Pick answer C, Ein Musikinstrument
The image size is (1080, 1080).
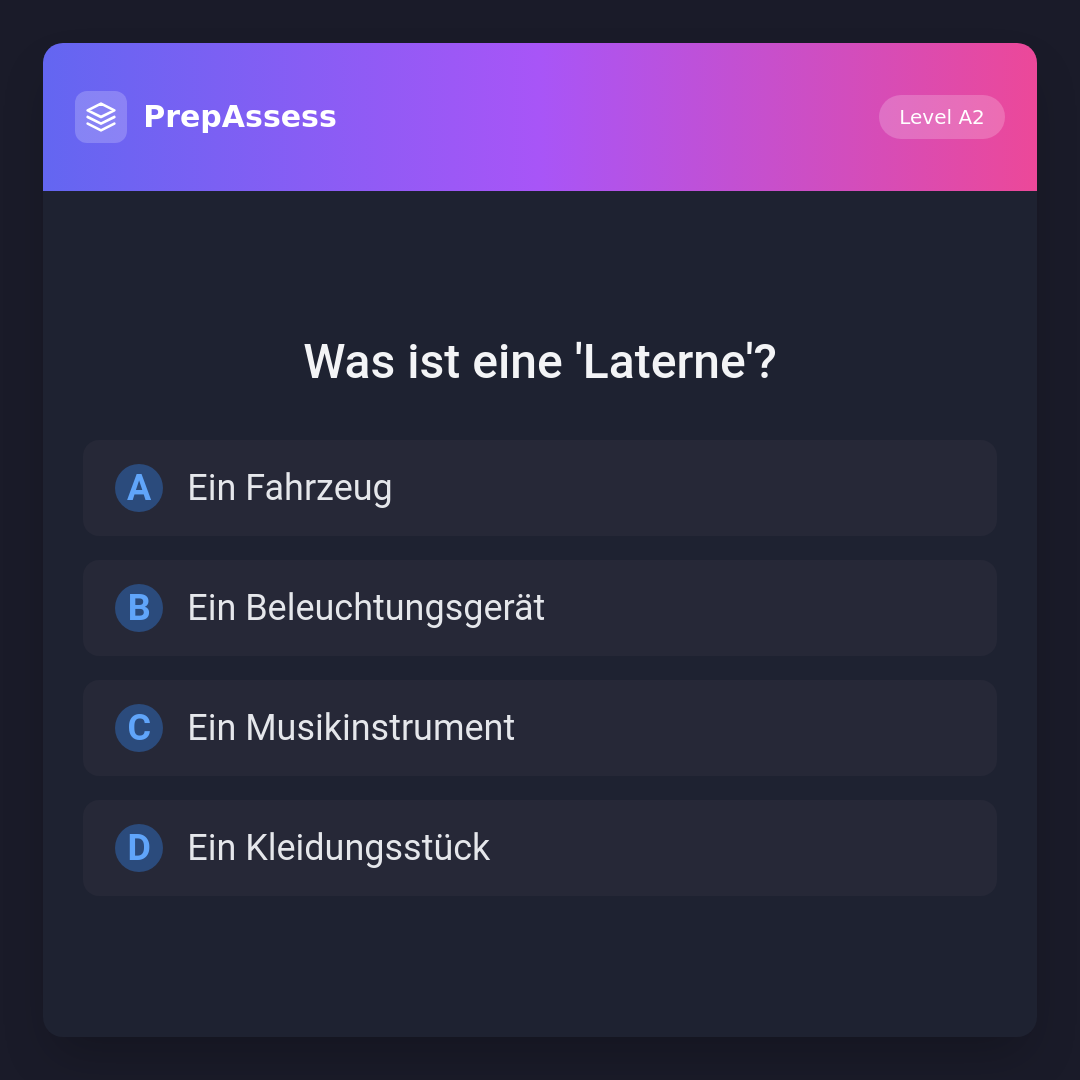[x=540, y=728]
